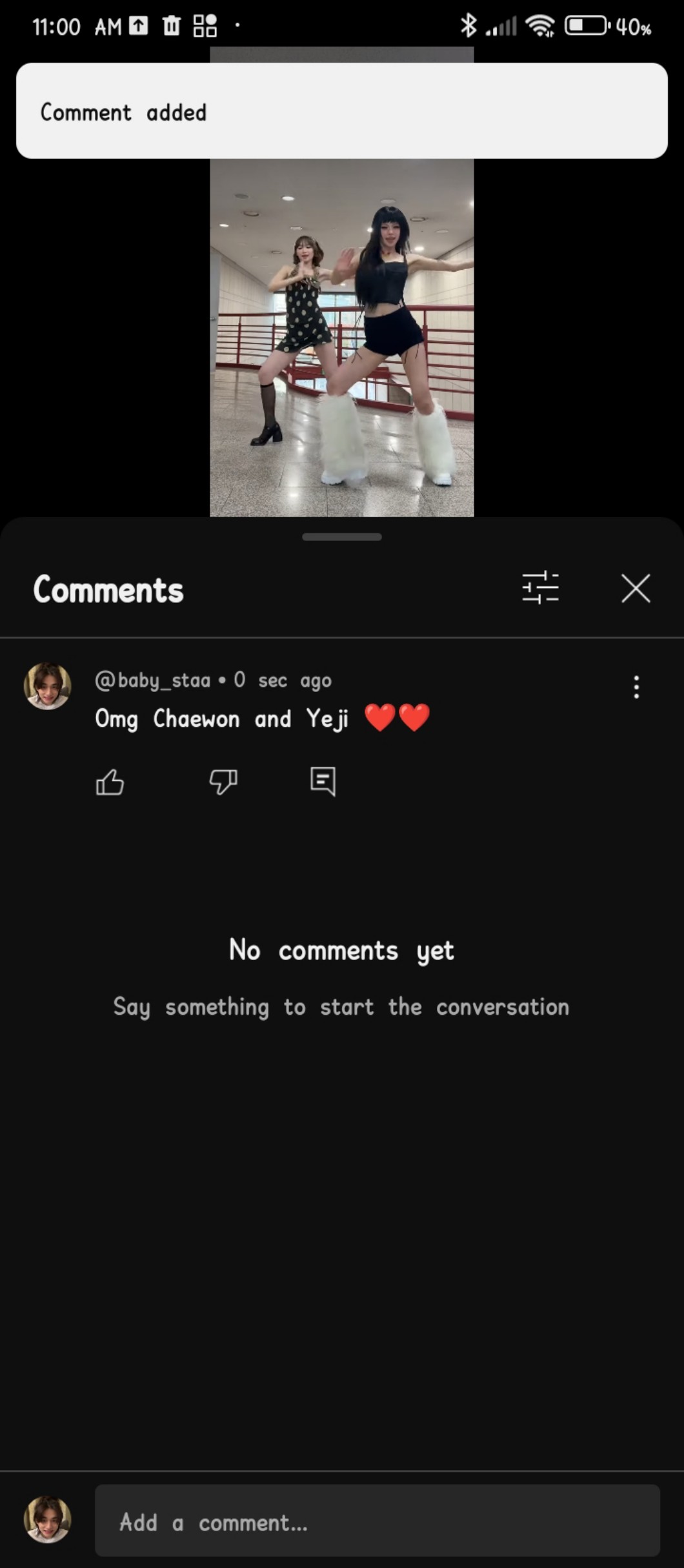Like the comment by @baby_staa
Image resolution: width=684 pixels, height=1568 pixels.
click(x=110, y=782)
